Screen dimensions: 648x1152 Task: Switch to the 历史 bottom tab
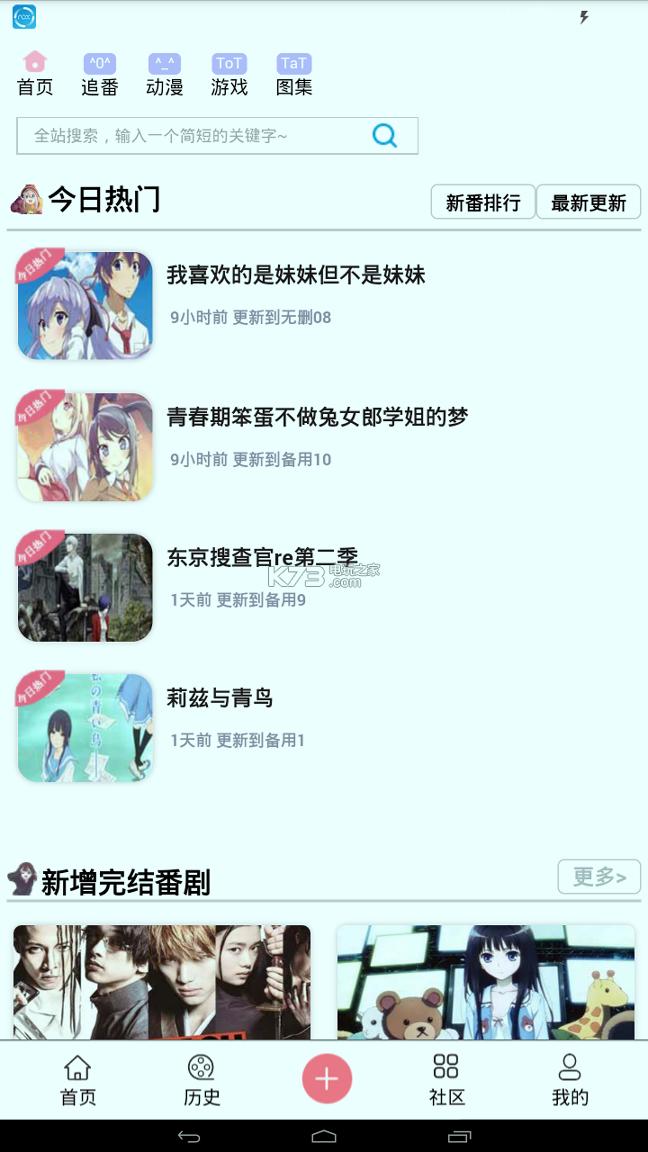pyautogui.click(x=202, y=1080)
